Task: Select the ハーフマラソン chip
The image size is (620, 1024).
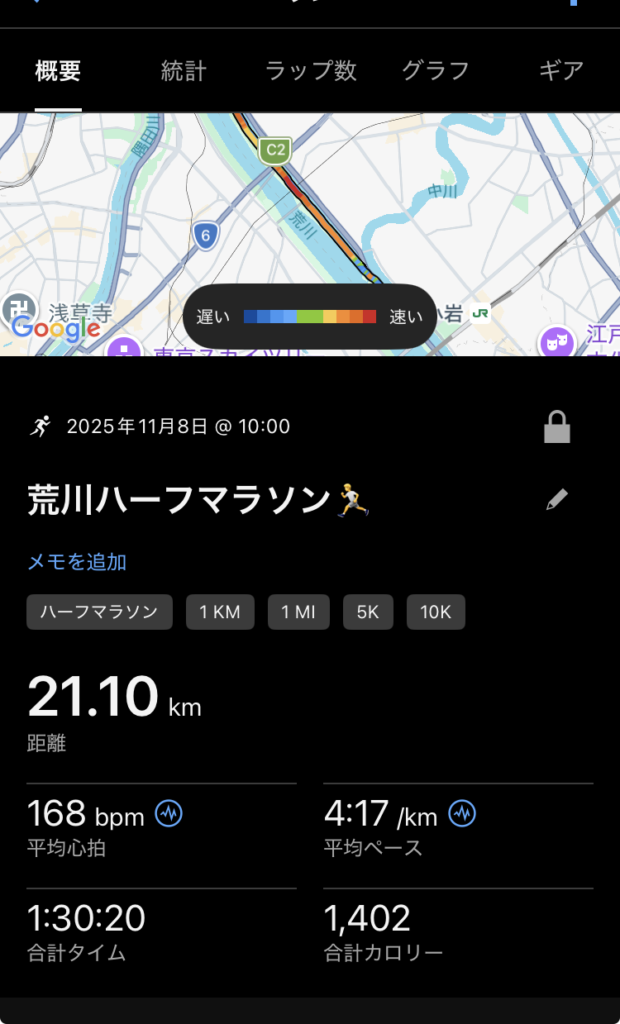Action: coord(100,612)
